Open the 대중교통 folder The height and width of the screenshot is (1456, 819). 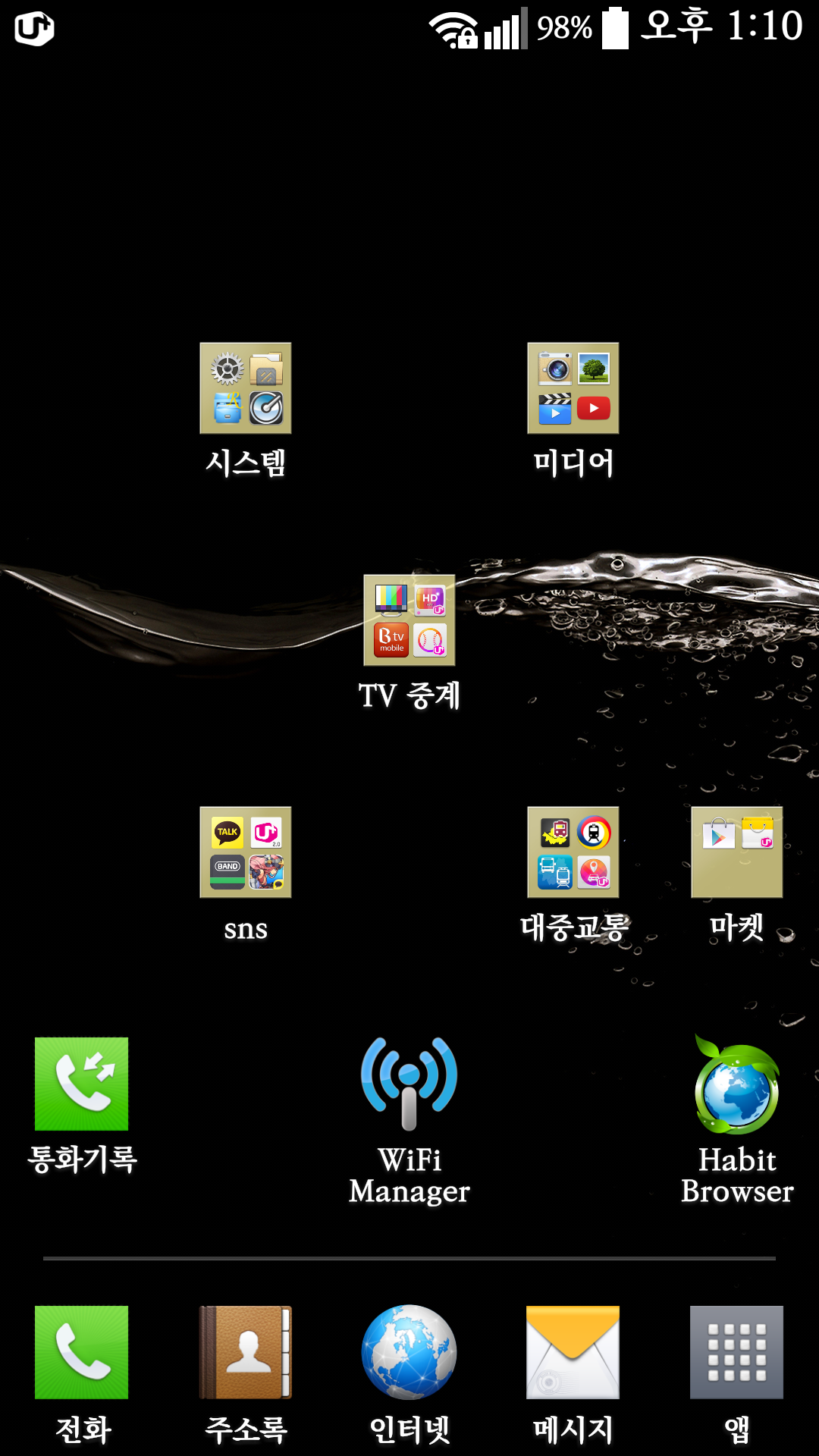(573, 852)
